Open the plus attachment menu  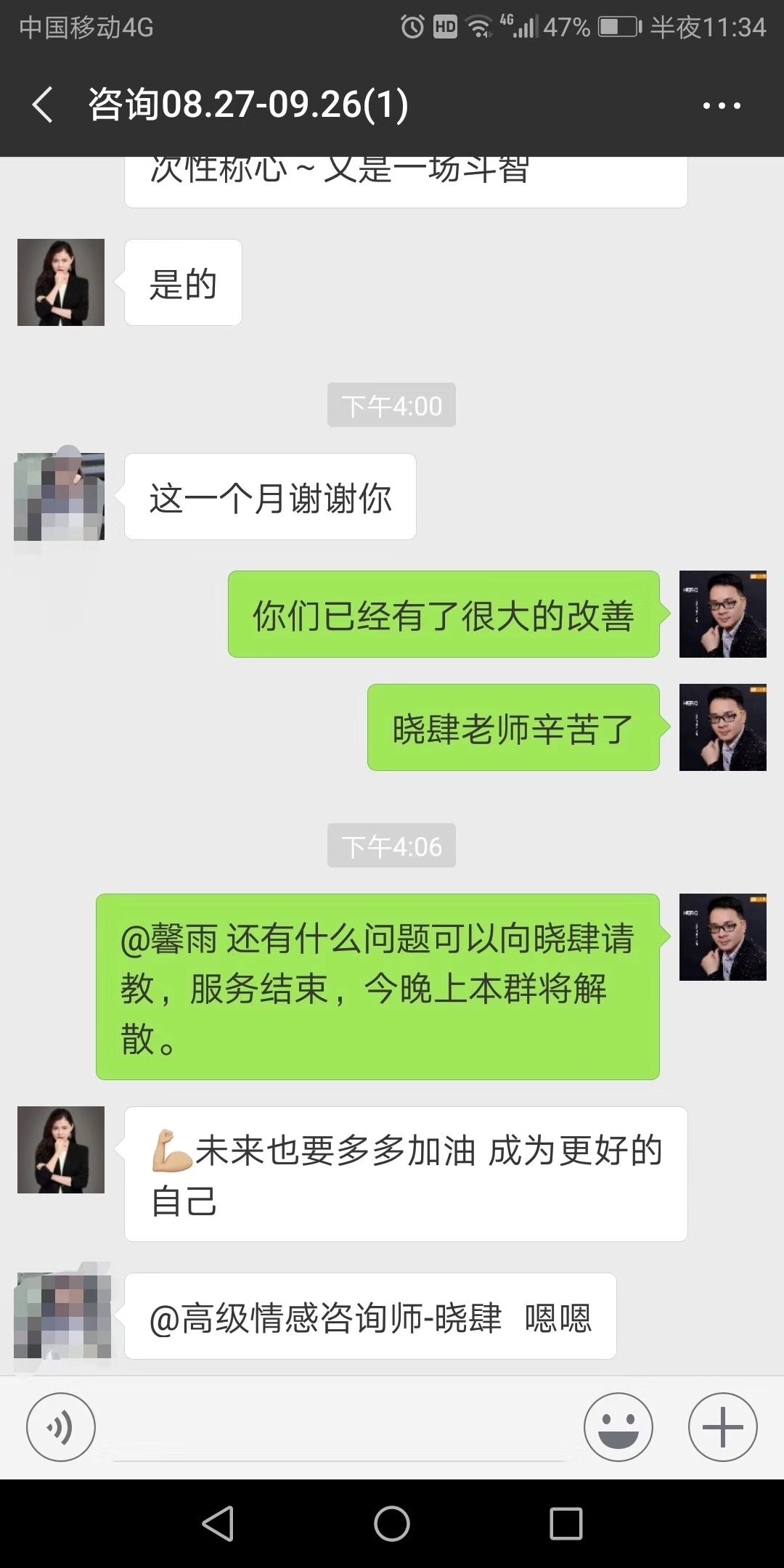723,1427
